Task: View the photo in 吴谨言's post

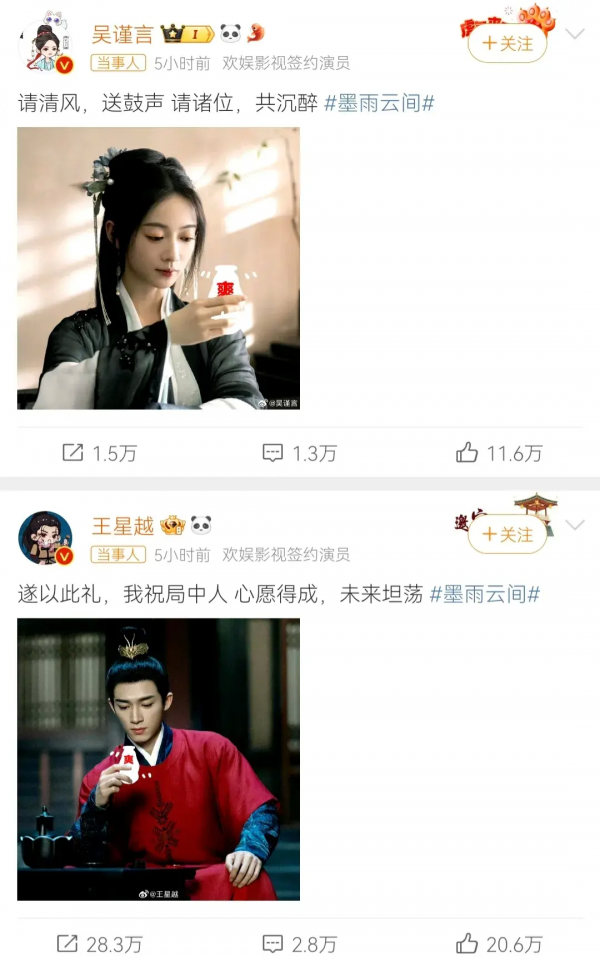Action: 158,268
